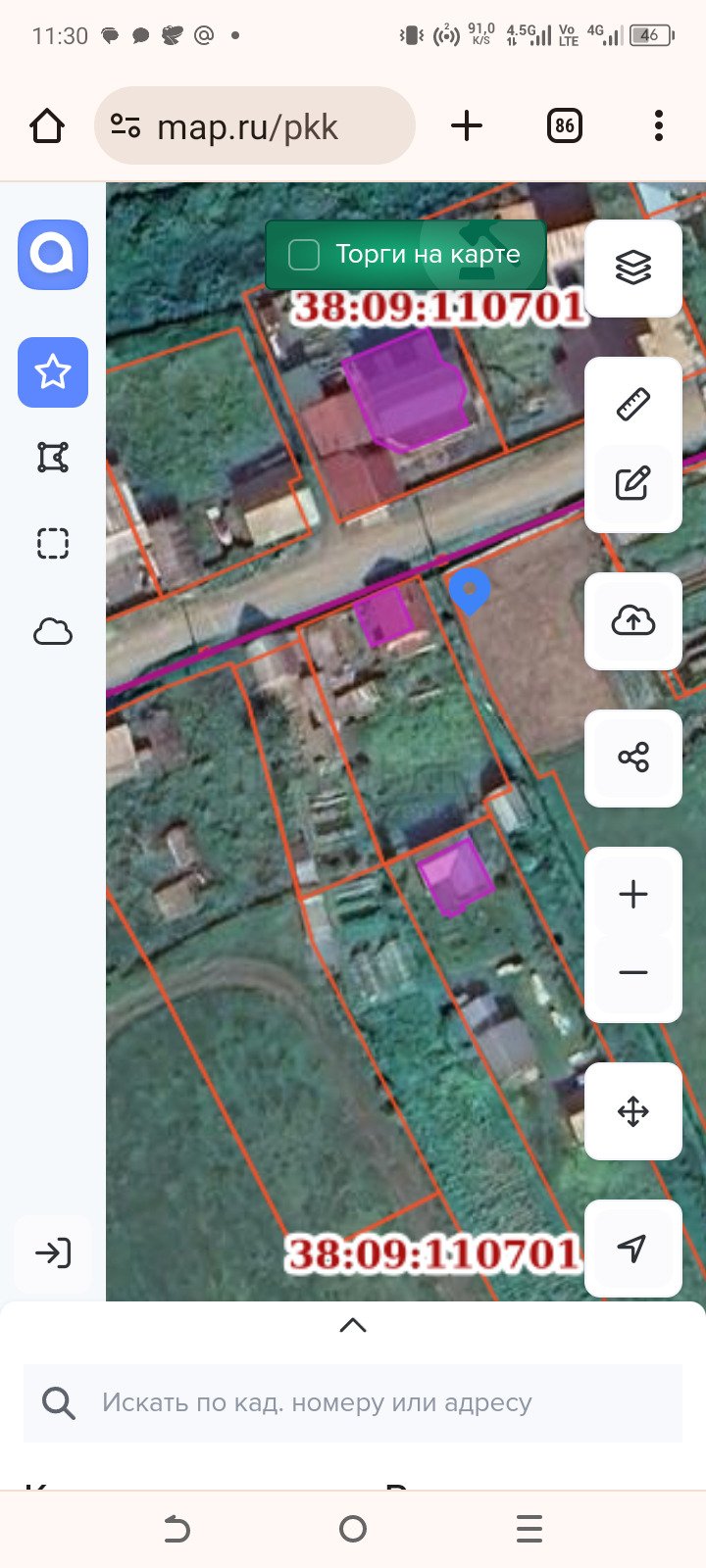706x1568 pixels.
Task: Open the edit drawing tool
Action: point(633,483)
